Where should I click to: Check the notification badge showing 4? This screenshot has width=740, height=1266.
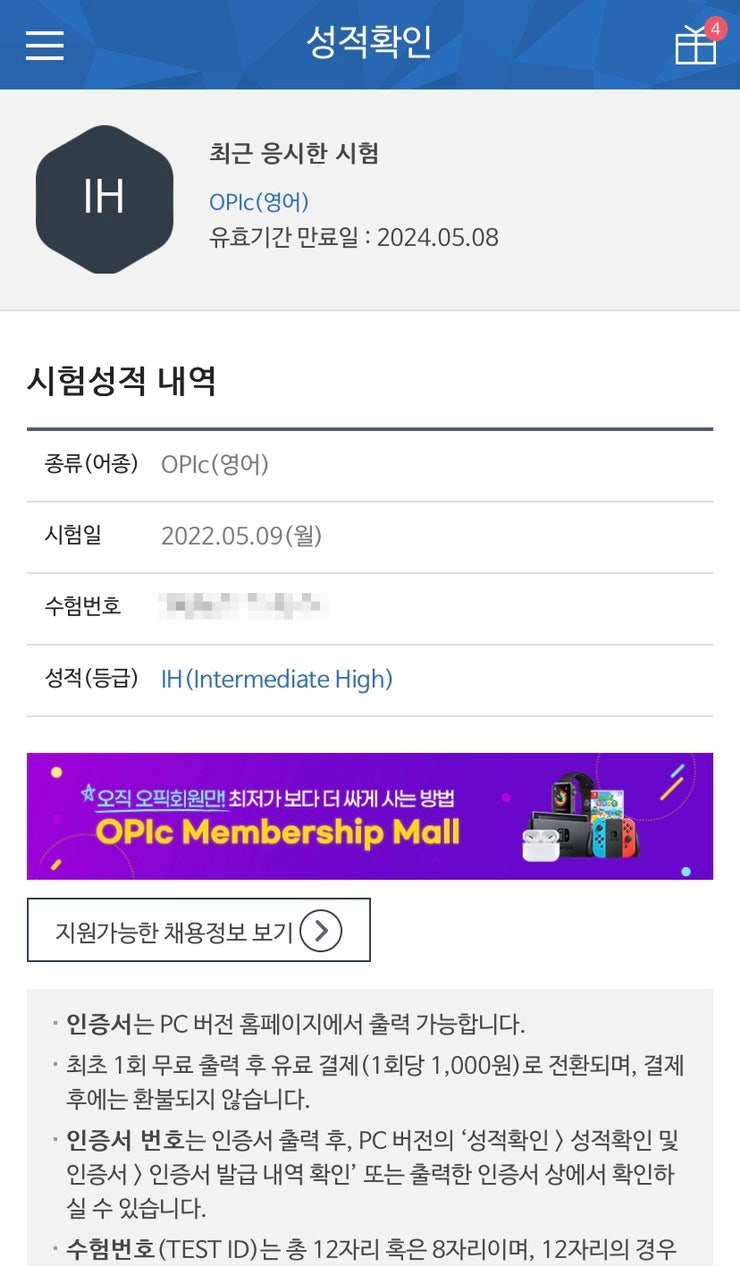click(713, 27)
